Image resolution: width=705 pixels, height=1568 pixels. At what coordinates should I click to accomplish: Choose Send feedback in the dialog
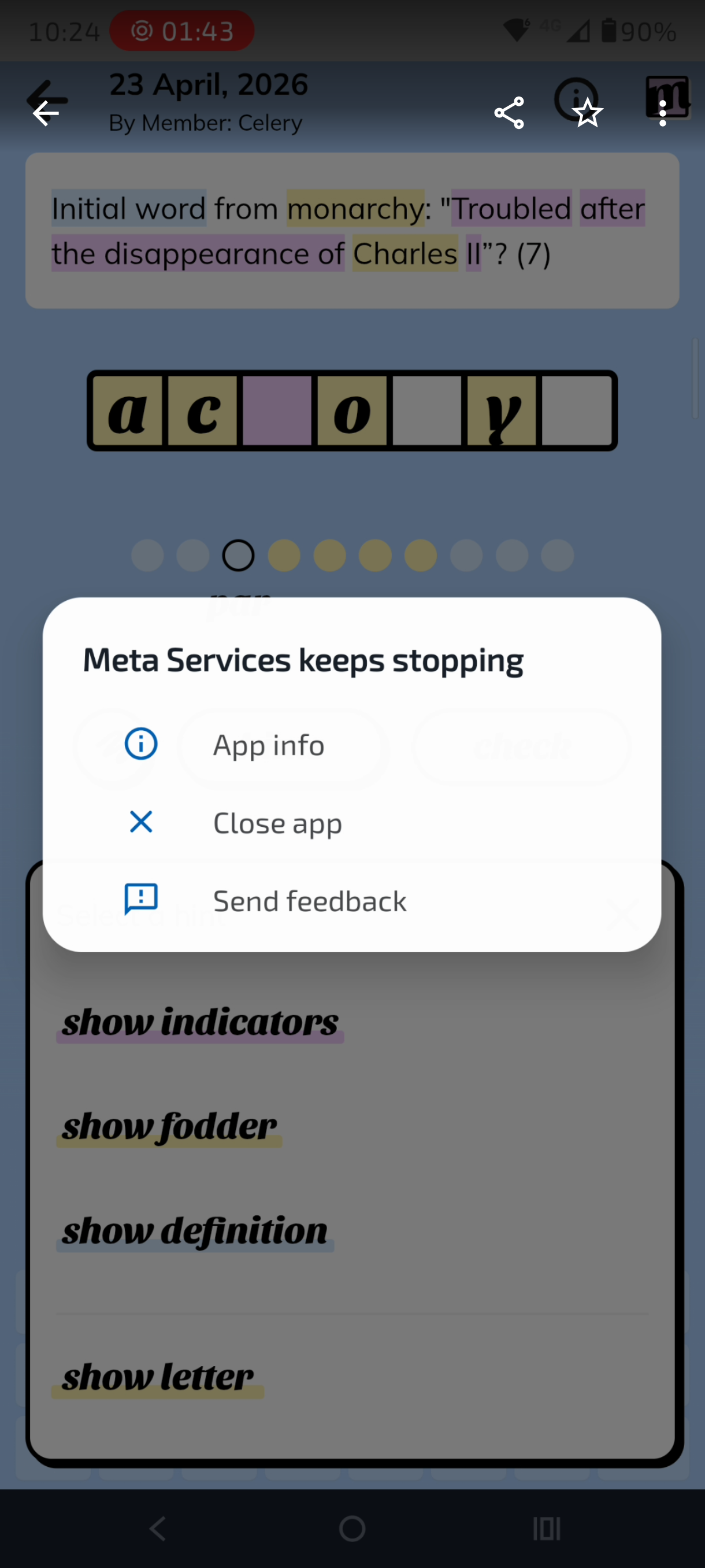pyautogui.click(x=309, y=900)
